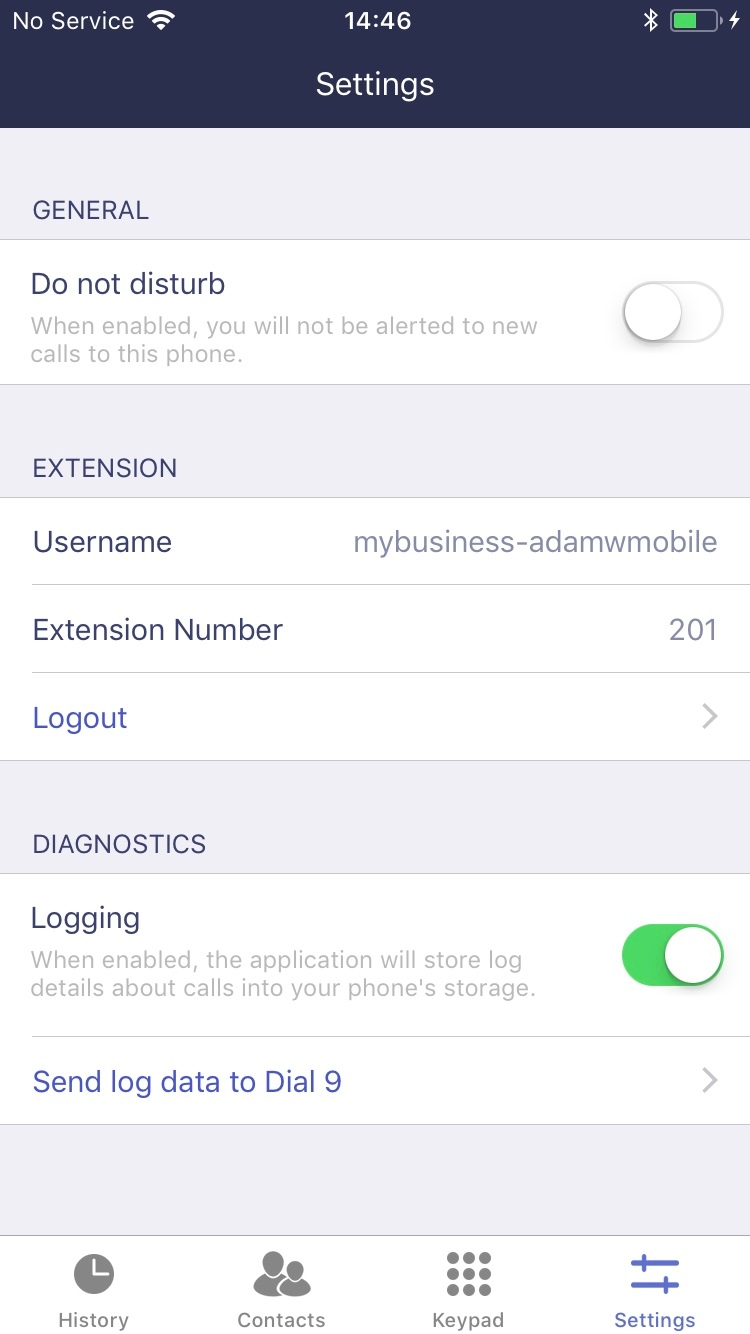
Task: Click the battery indicator icon
Action: tap(693, 19)
